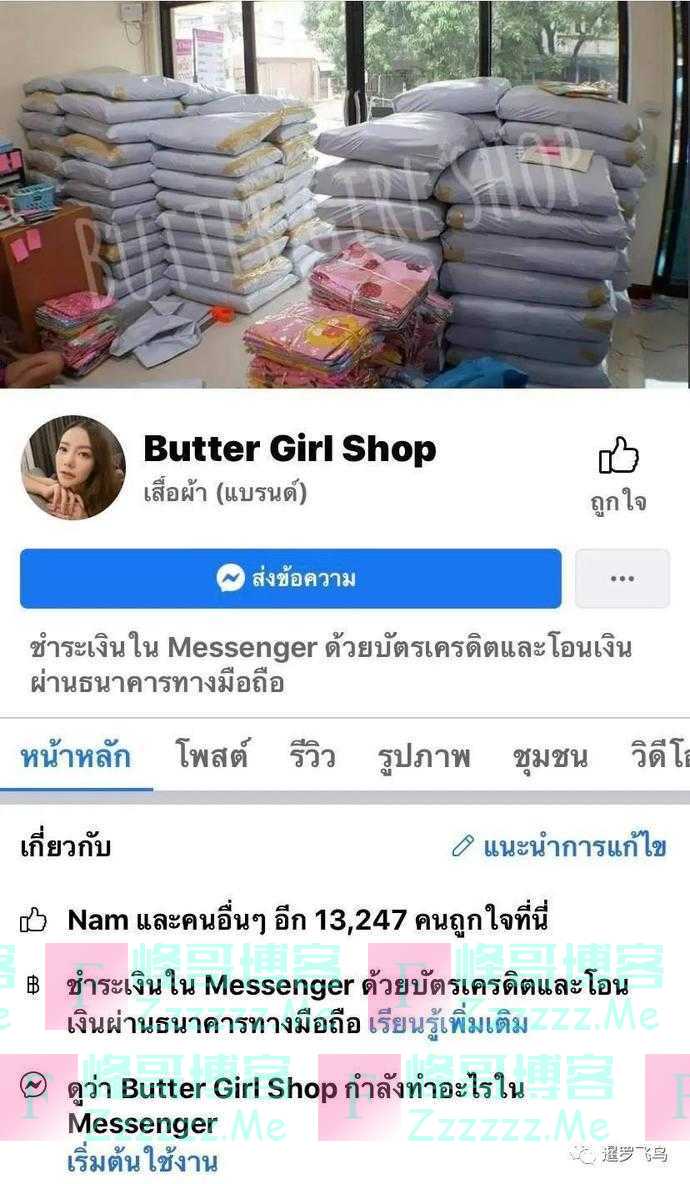Open the page cover photo

point(345,194)
